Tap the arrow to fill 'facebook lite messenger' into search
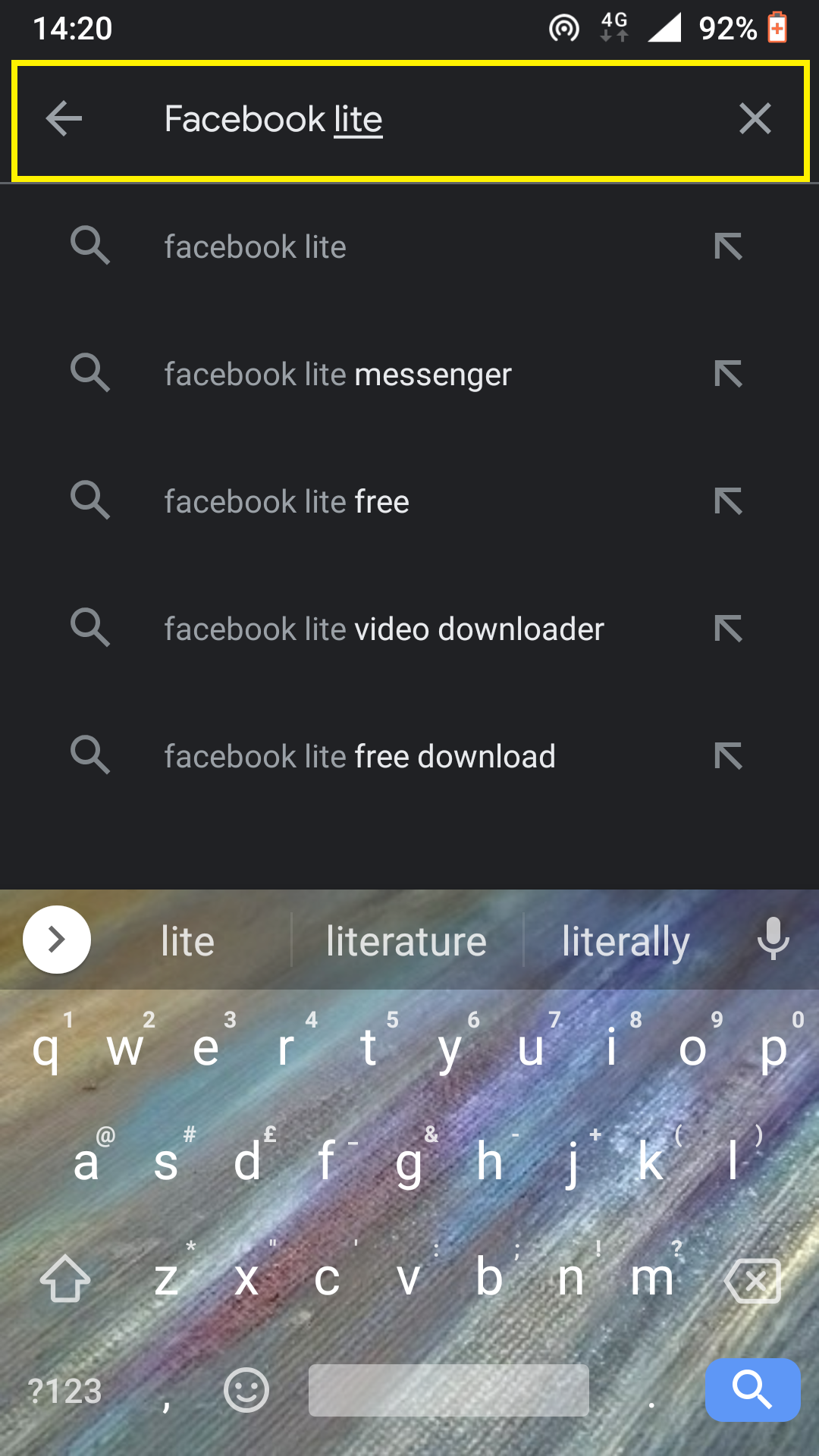 click(x=729, y=373)
